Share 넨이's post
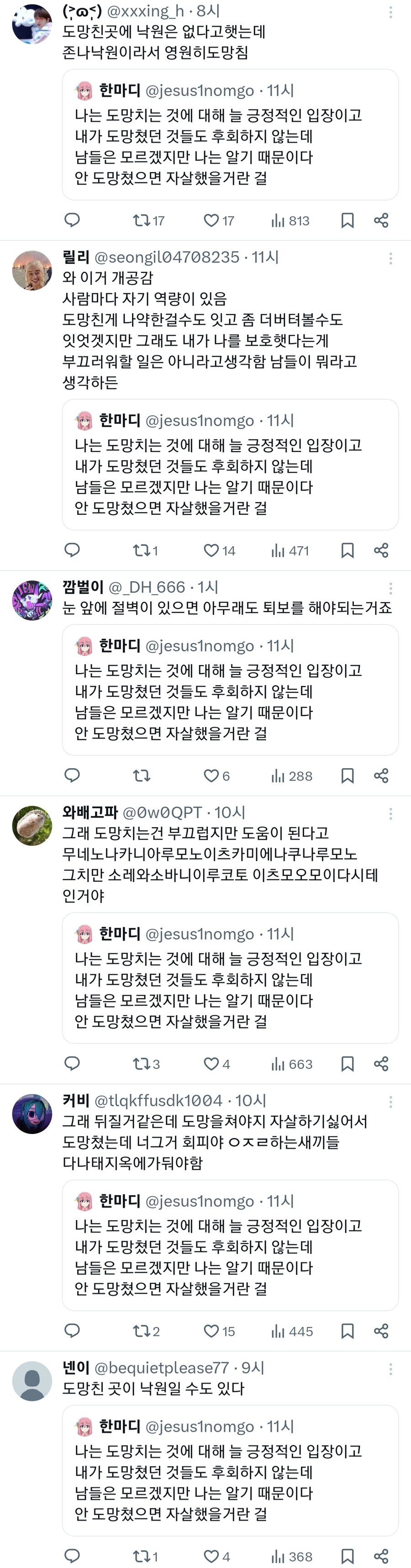Screen dimensions: 411x1568 coord(381,1556)
